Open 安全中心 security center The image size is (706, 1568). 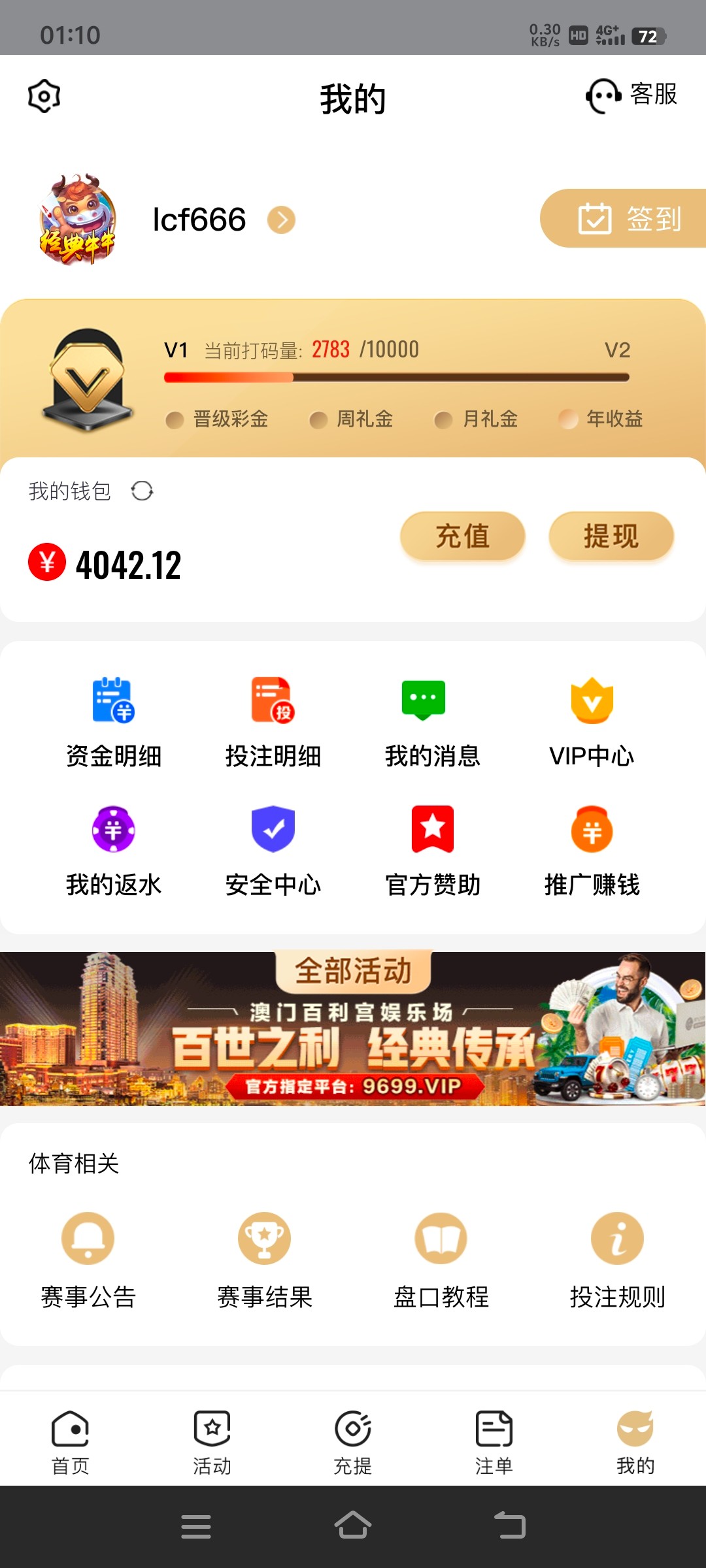point(273,850)
